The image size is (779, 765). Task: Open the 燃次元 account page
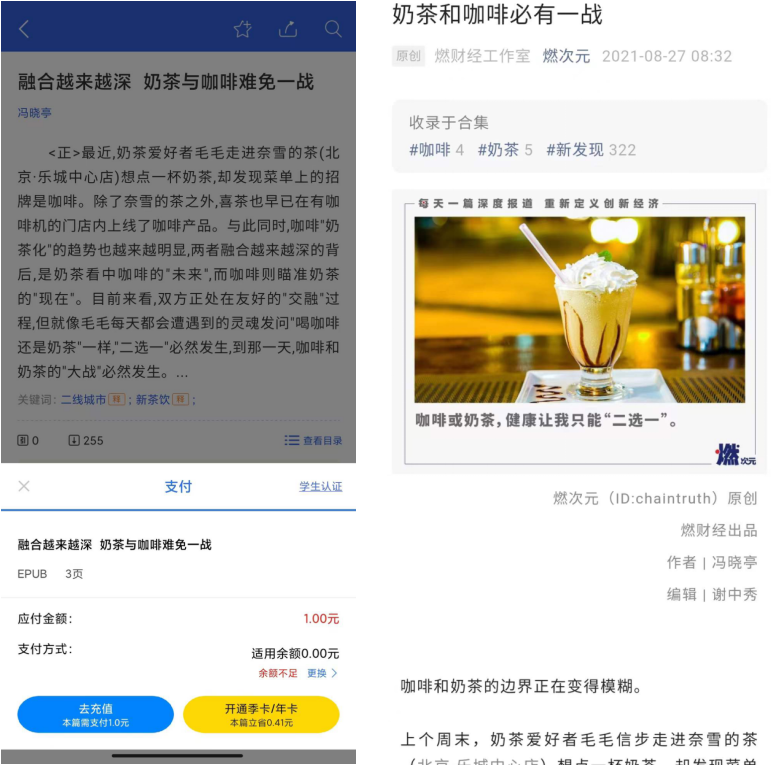click(566, 56)
